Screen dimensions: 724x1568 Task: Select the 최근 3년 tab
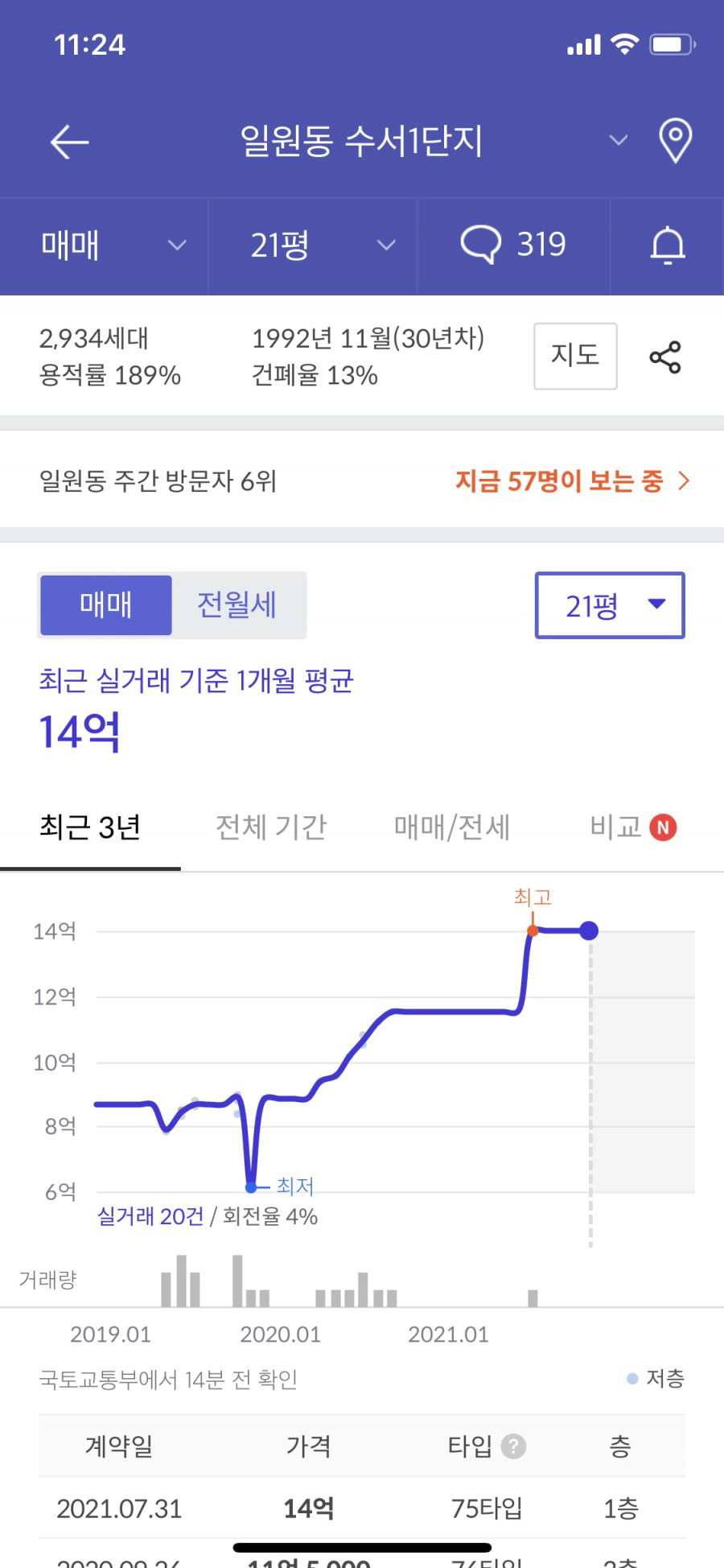click(x=90, y=828)
